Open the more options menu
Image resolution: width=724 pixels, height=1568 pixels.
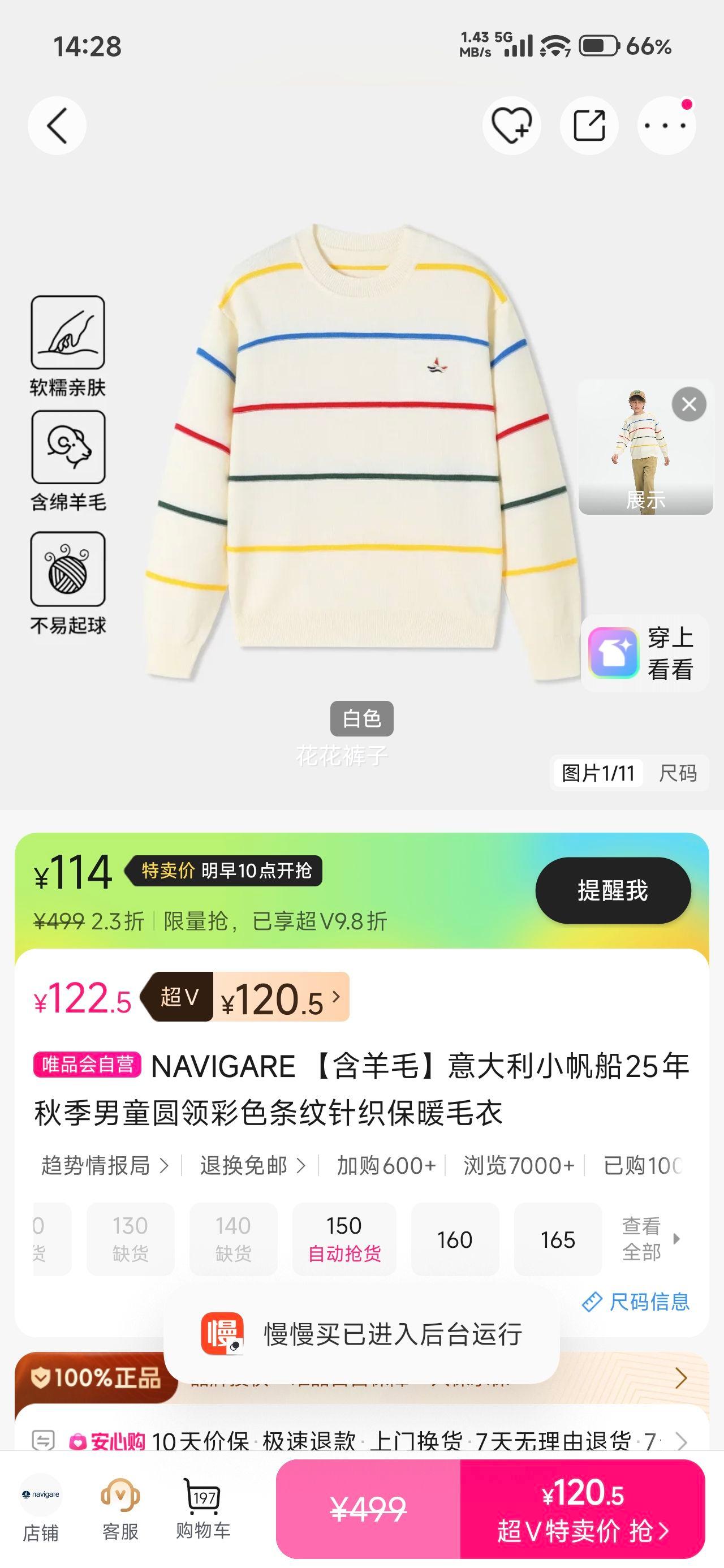tap(666, 124)
